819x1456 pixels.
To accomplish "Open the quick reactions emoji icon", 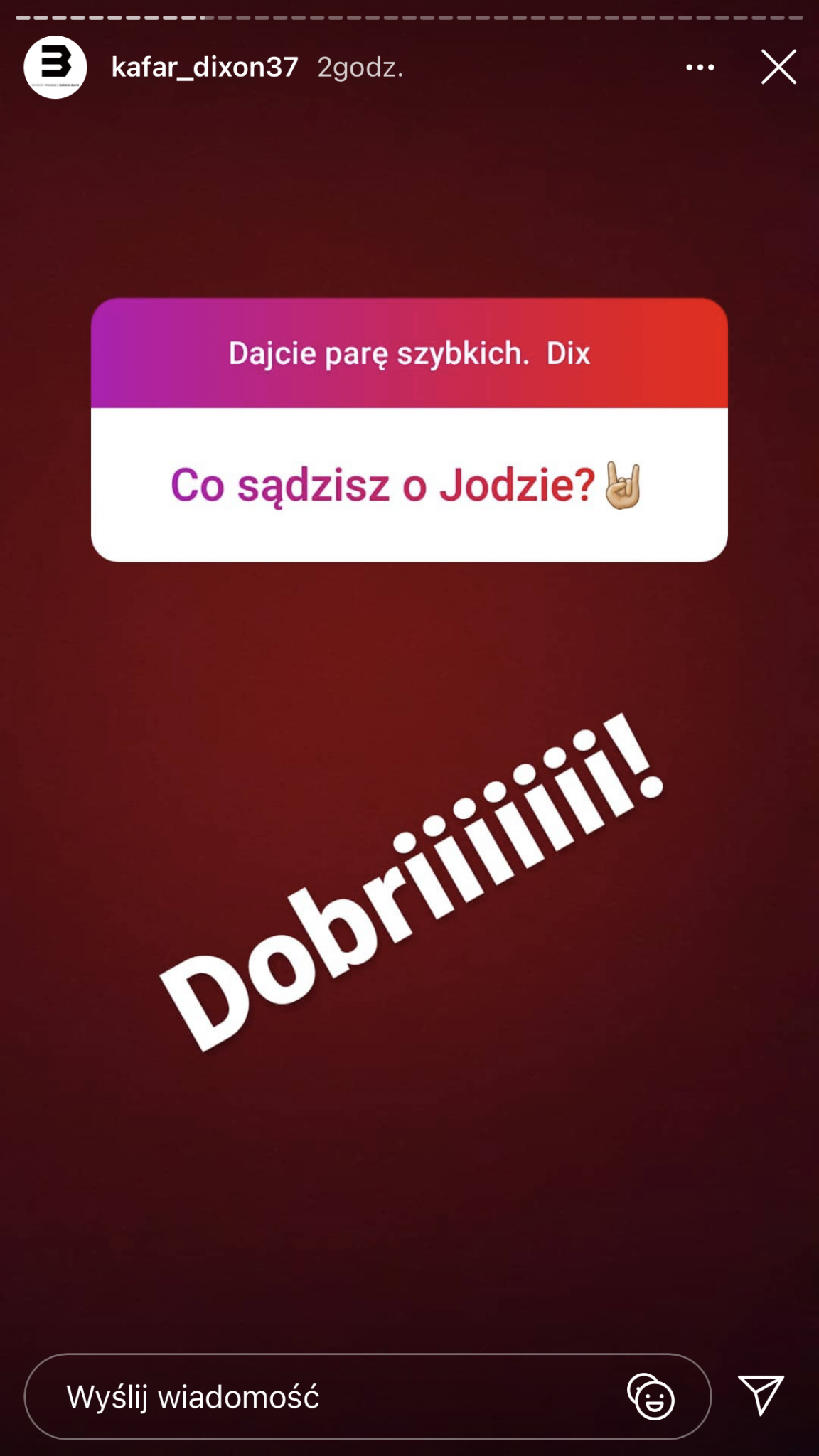I will 651,1396.
